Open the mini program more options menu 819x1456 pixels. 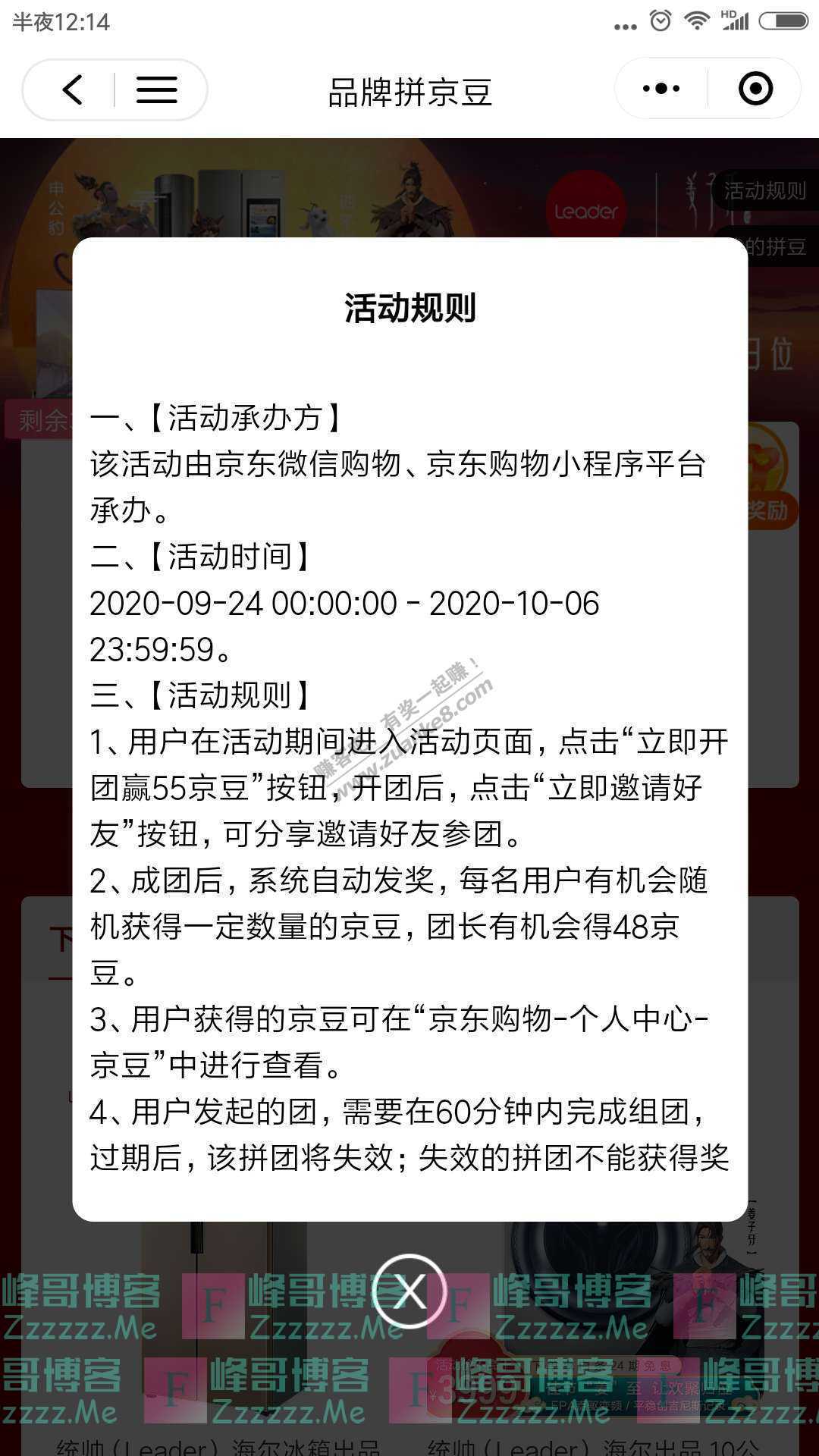click(661, 89)
